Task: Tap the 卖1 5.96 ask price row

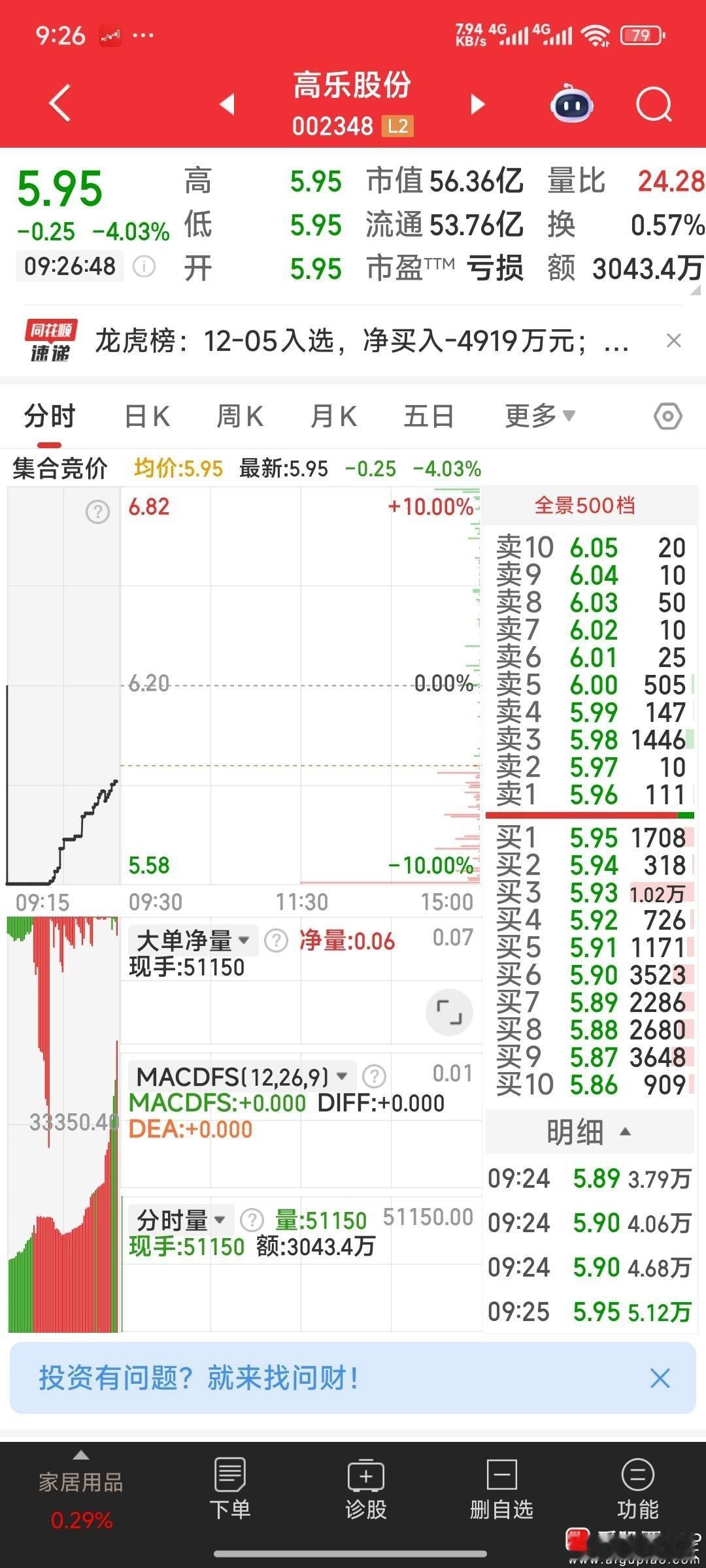Action: click(x=587, y=795)
